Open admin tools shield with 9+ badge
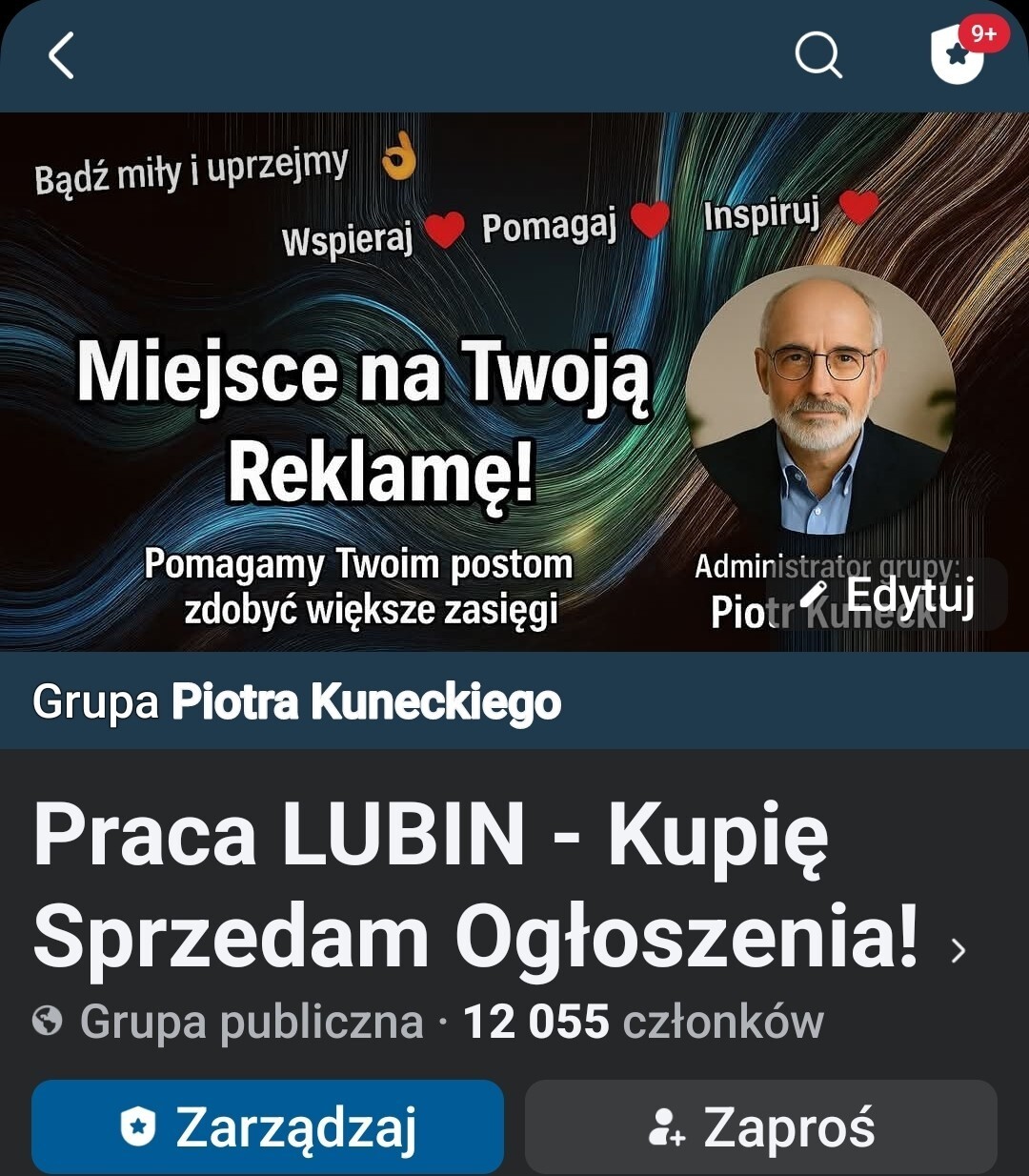The image size is (1029, 1176). click(958, 55)
